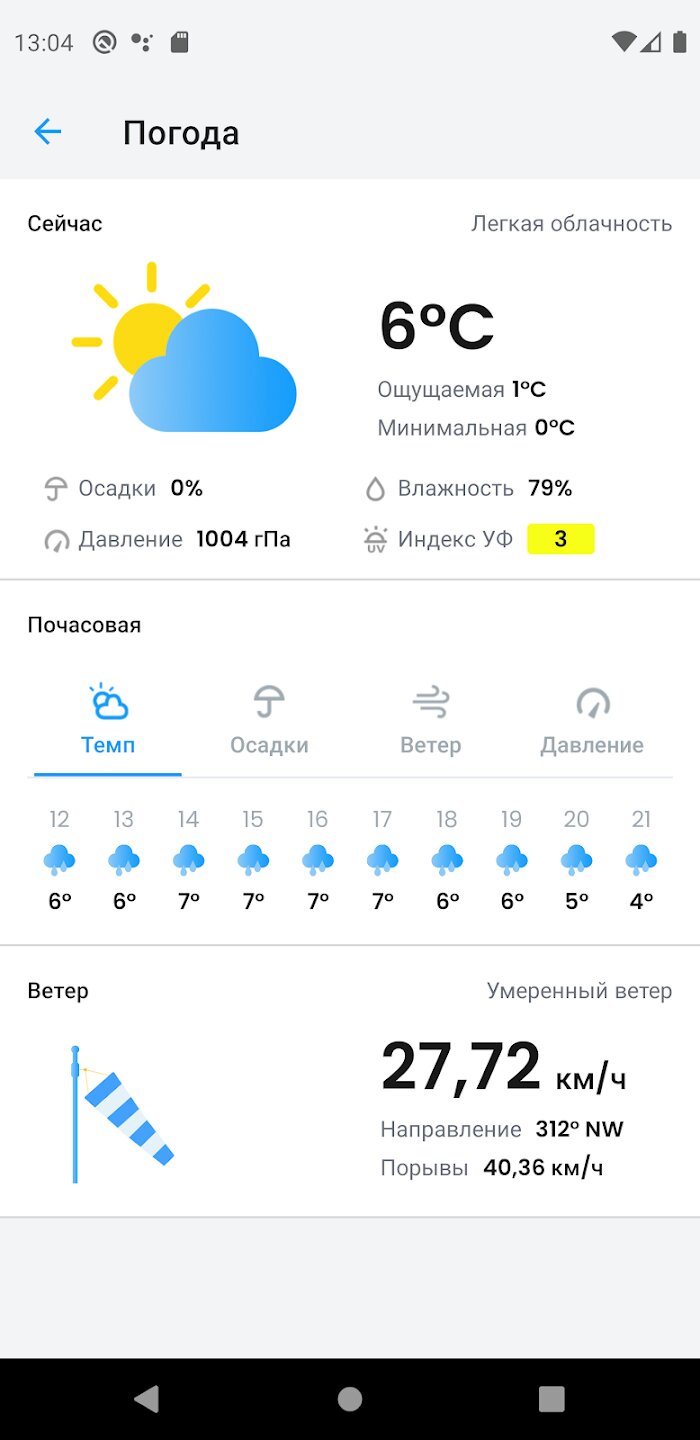The width and height of the screenshot is (700, 1440).
Task: Open the Давление hourly tab
Action: pos(592,721)
